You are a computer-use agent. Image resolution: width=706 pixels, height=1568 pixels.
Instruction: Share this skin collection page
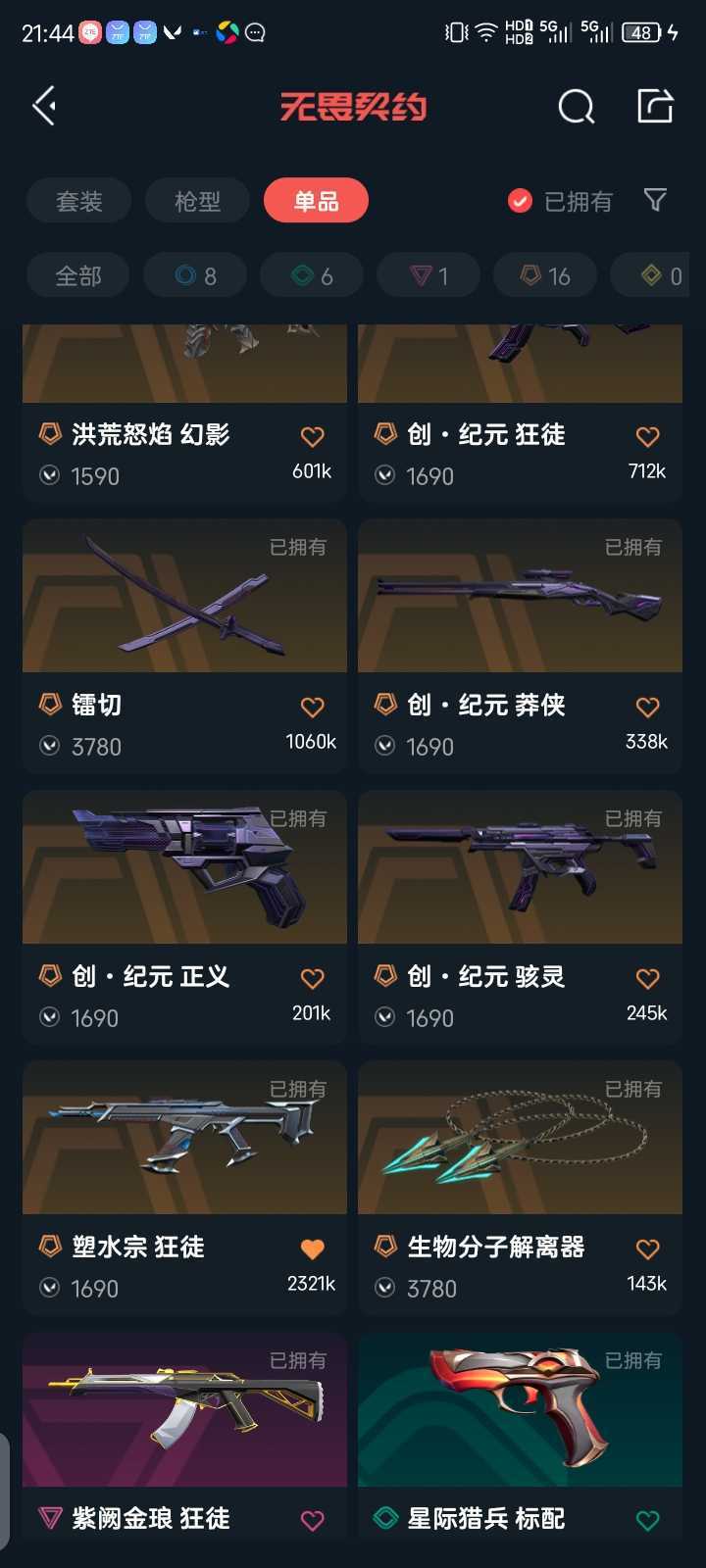[x=655, y=106]
